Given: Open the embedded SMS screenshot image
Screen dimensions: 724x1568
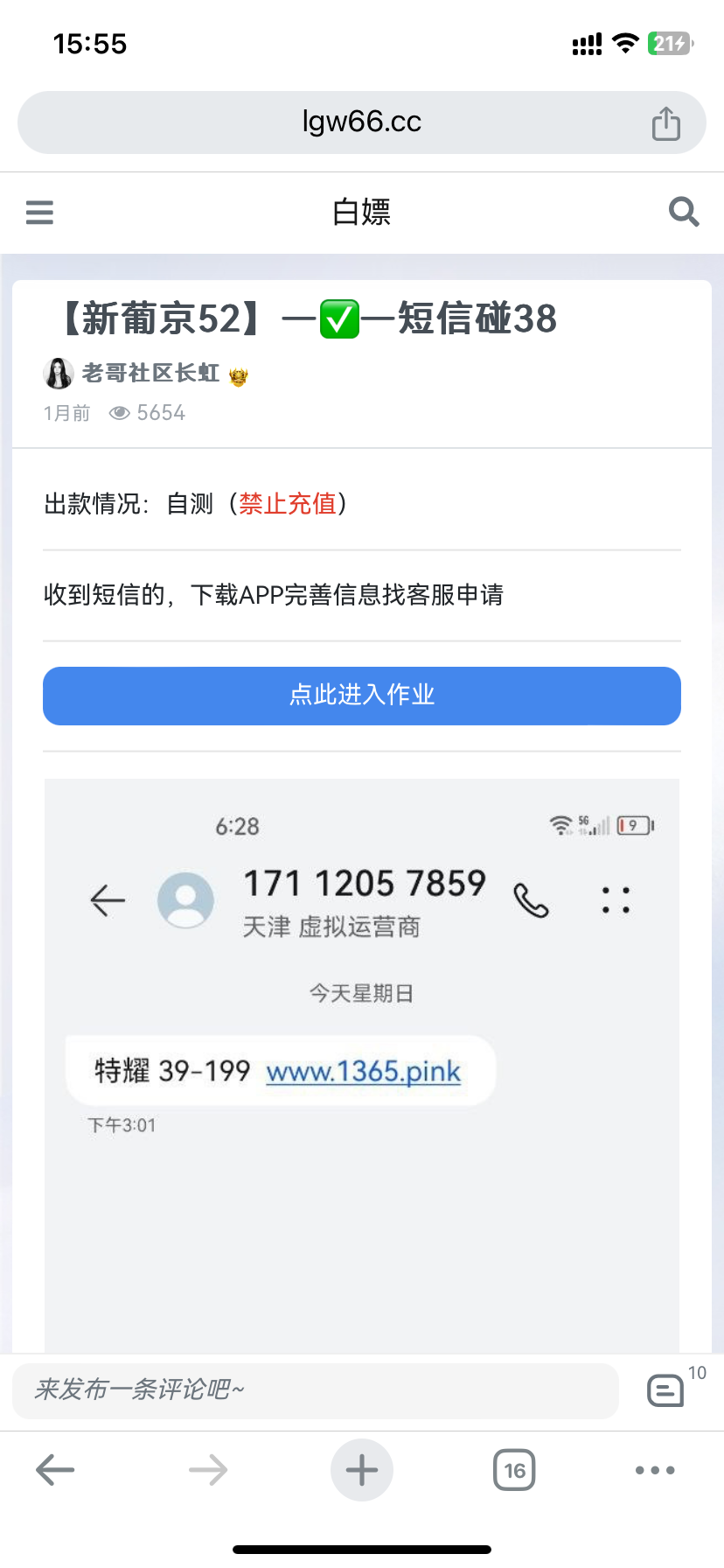Looking at the screenshot, I should tap(361, 1050).
